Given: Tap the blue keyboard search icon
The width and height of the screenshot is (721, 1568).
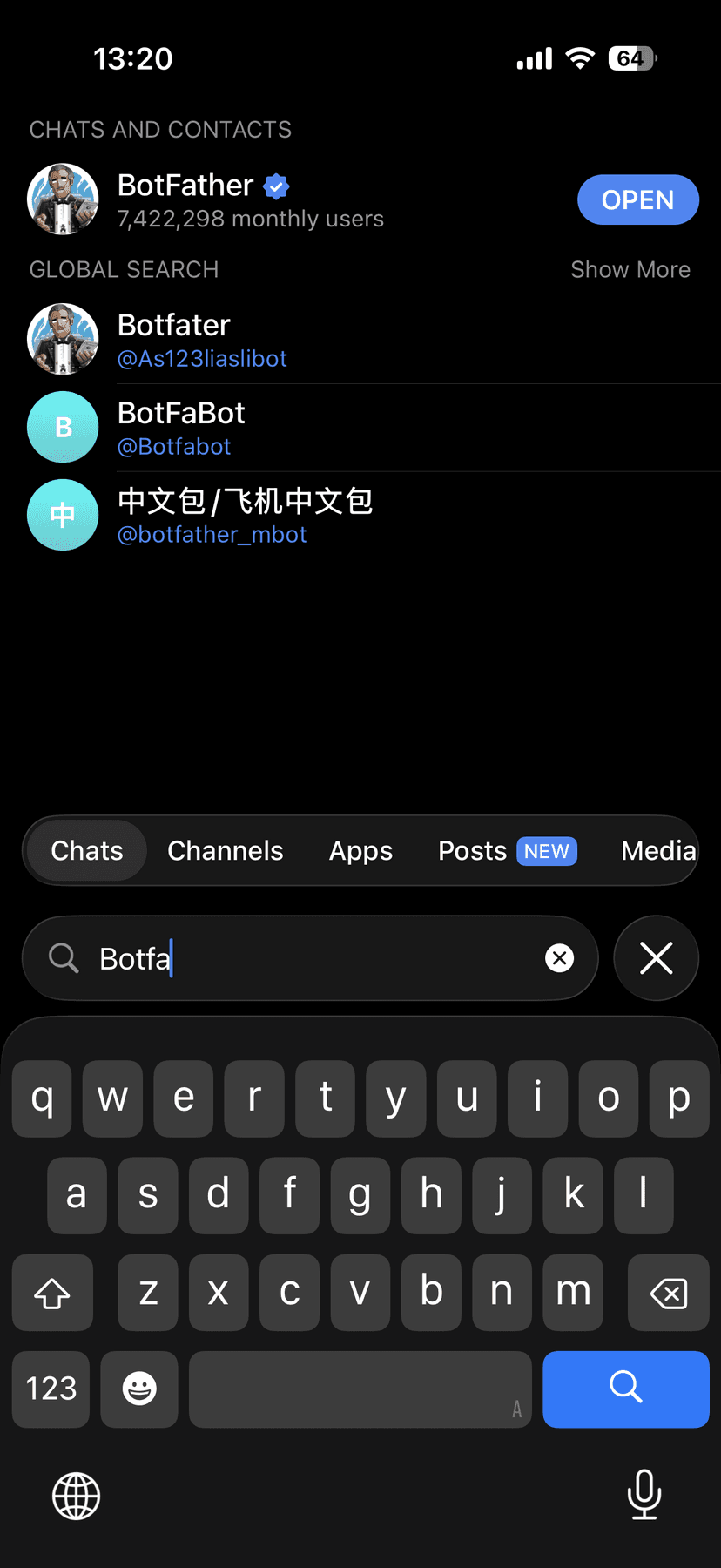Looking at the screenshot, I should pyautogui.click(x=626, y=1389).
